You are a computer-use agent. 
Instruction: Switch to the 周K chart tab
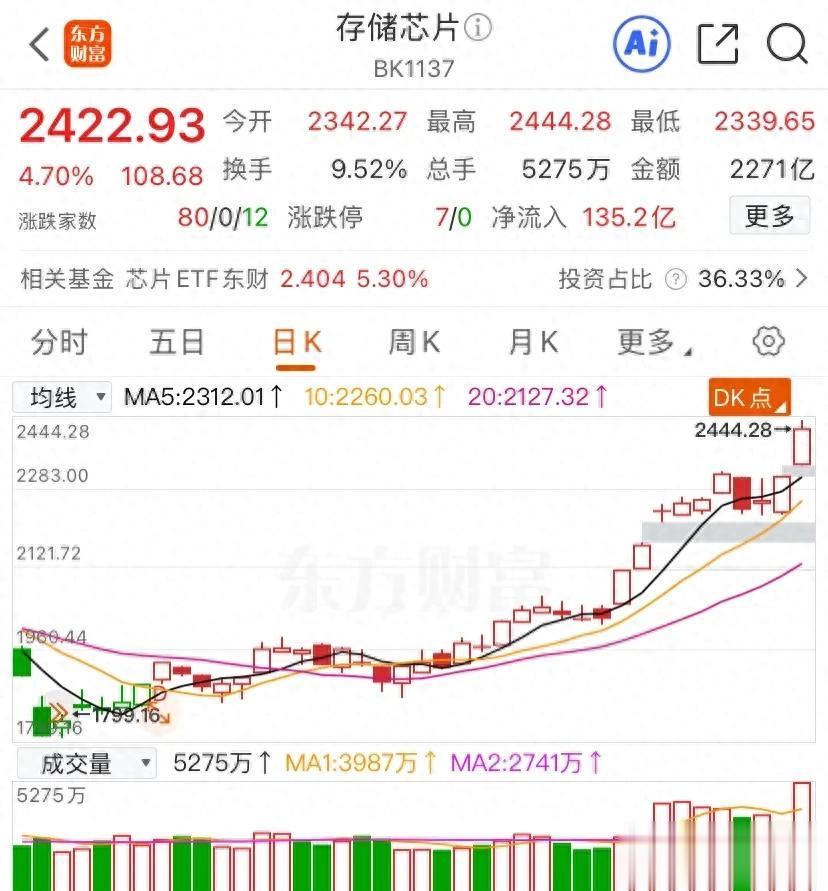[414, 343]
